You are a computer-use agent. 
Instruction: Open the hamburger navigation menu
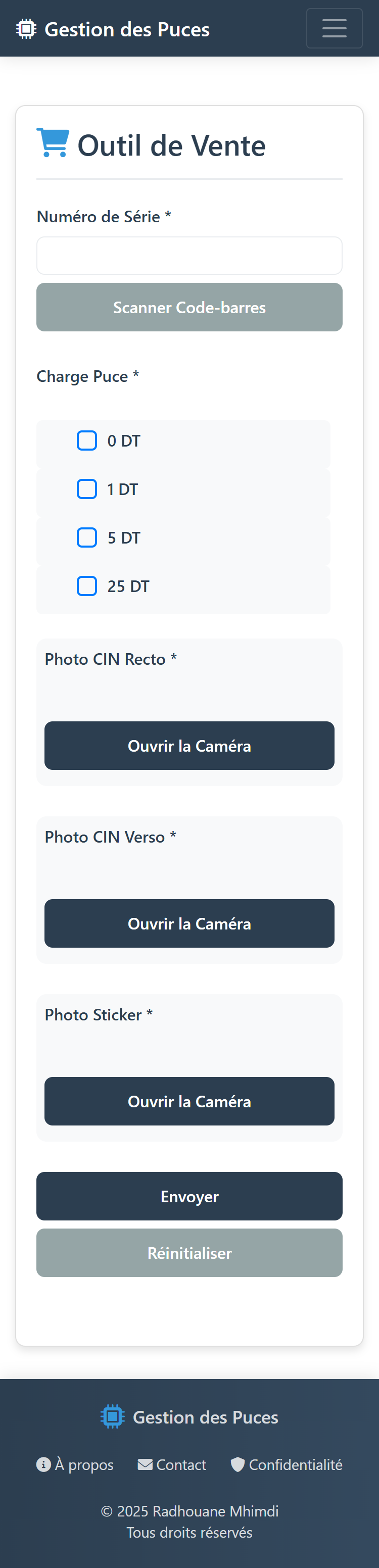334,28
